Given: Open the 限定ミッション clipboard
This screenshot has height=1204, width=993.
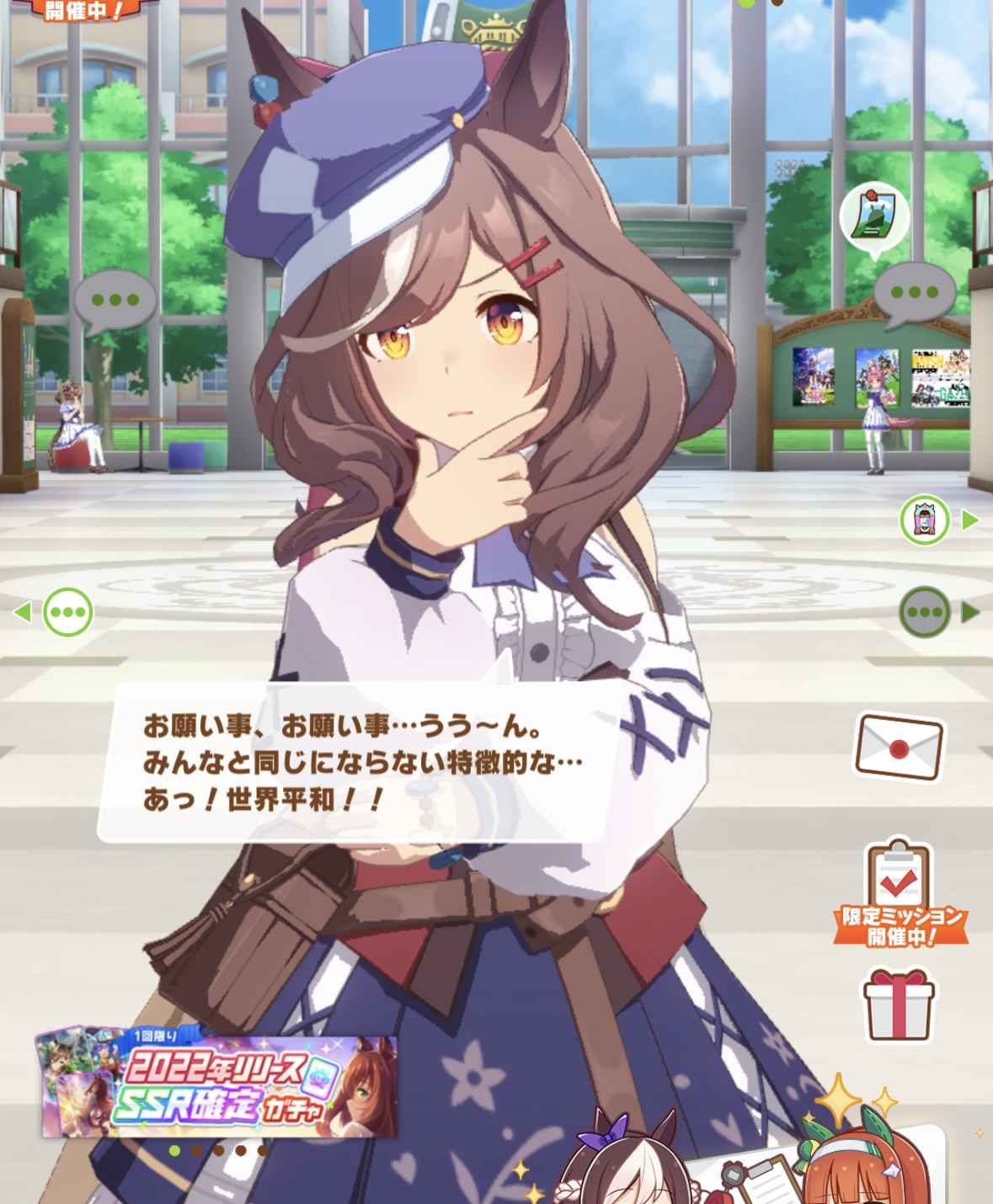Looking at the screenshot, I should (x=900, y=892).
